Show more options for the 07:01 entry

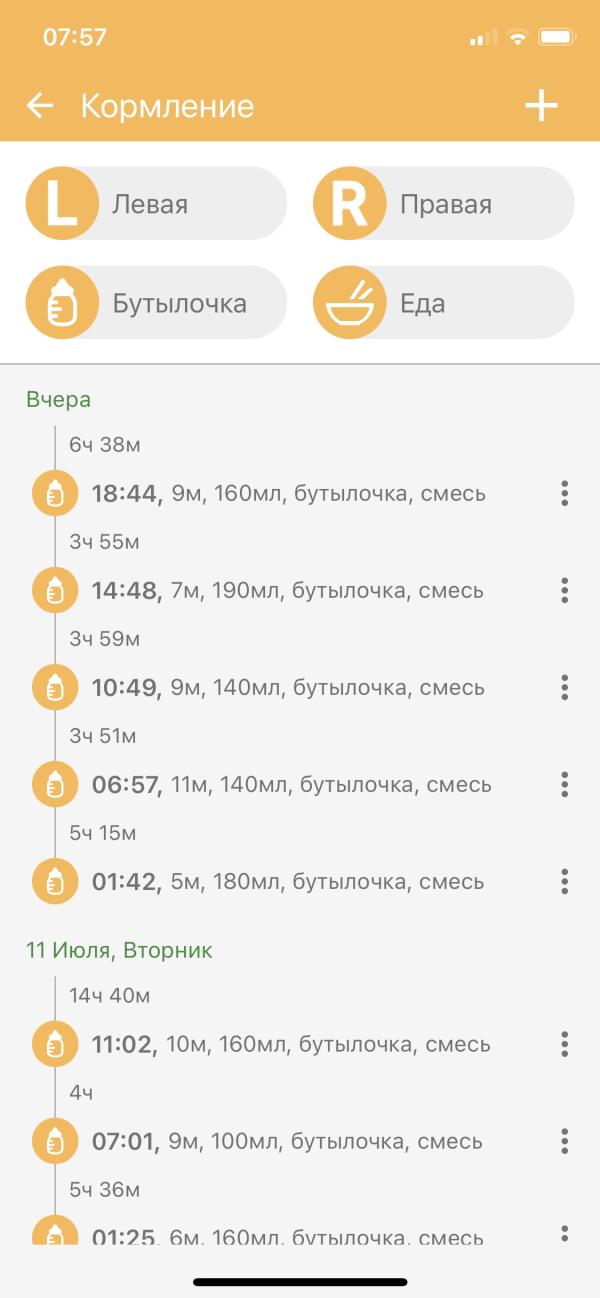(565, 1141)
